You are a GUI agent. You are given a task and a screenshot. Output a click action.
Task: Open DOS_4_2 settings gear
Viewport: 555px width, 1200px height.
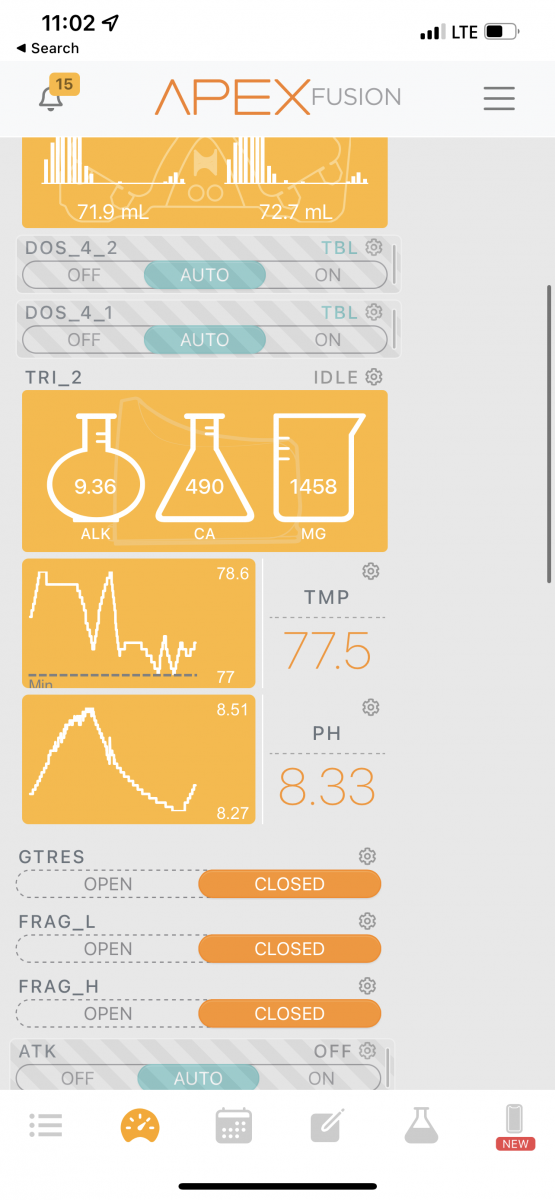374,247
